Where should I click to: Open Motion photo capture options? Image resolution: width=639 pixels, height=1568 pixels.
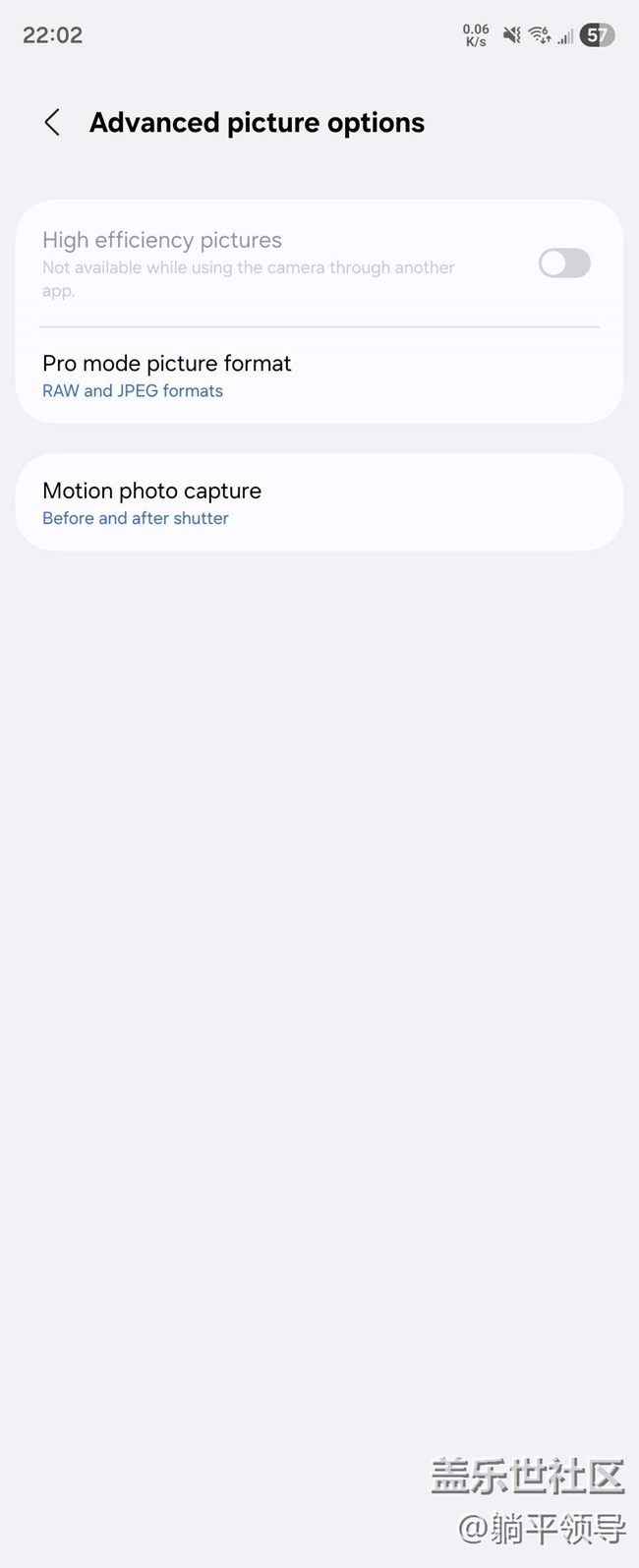319,502
